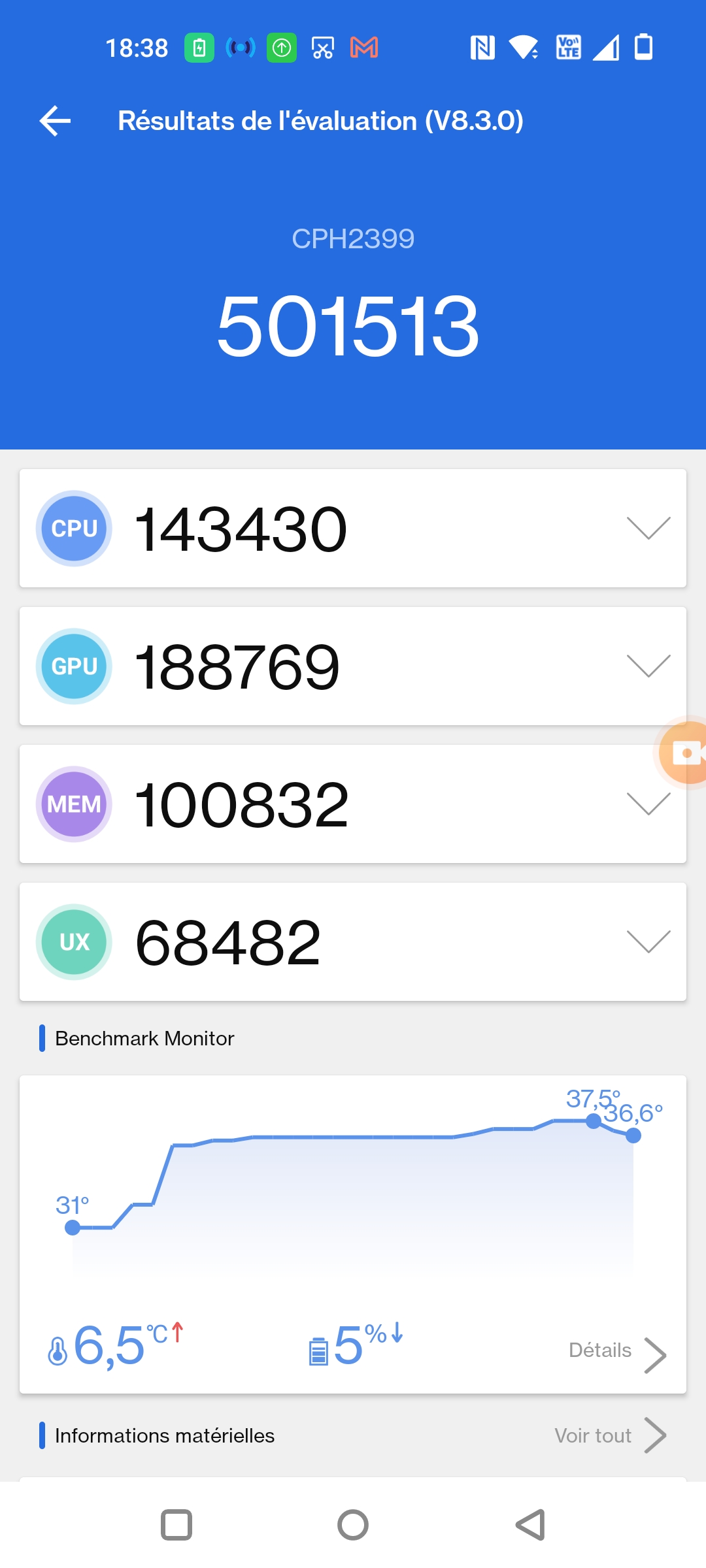The height and width of the screenshot is (1568, 706).
Task: Tap Voir tout for Informations matérielles
Action: point(609,1435)
